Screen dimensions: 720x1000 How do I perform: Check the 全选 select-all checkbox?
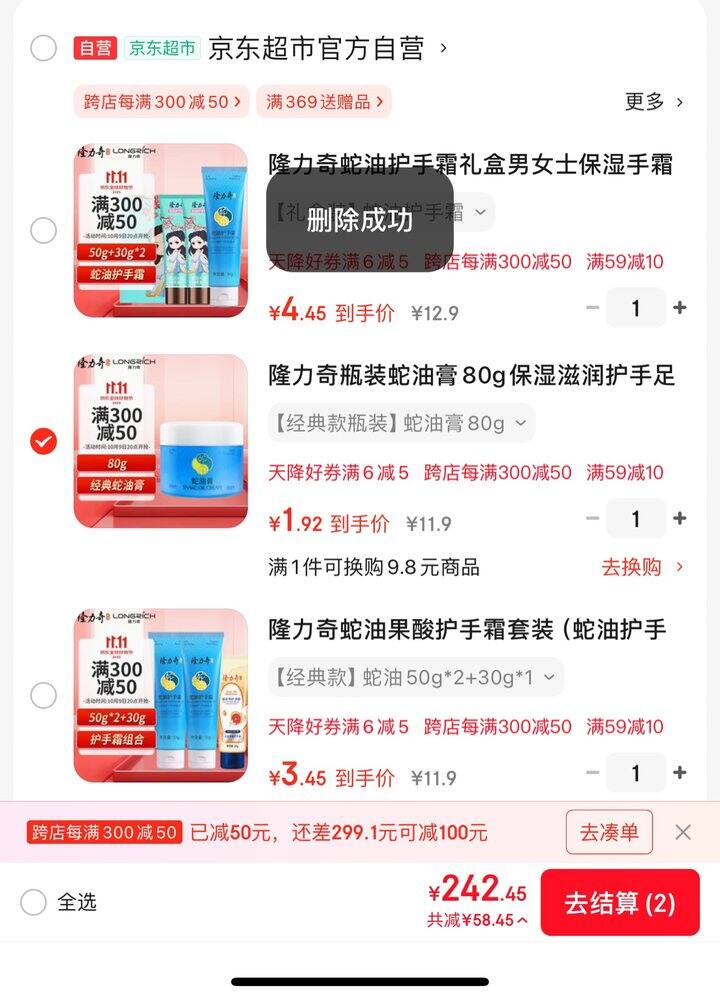point(34,902)
